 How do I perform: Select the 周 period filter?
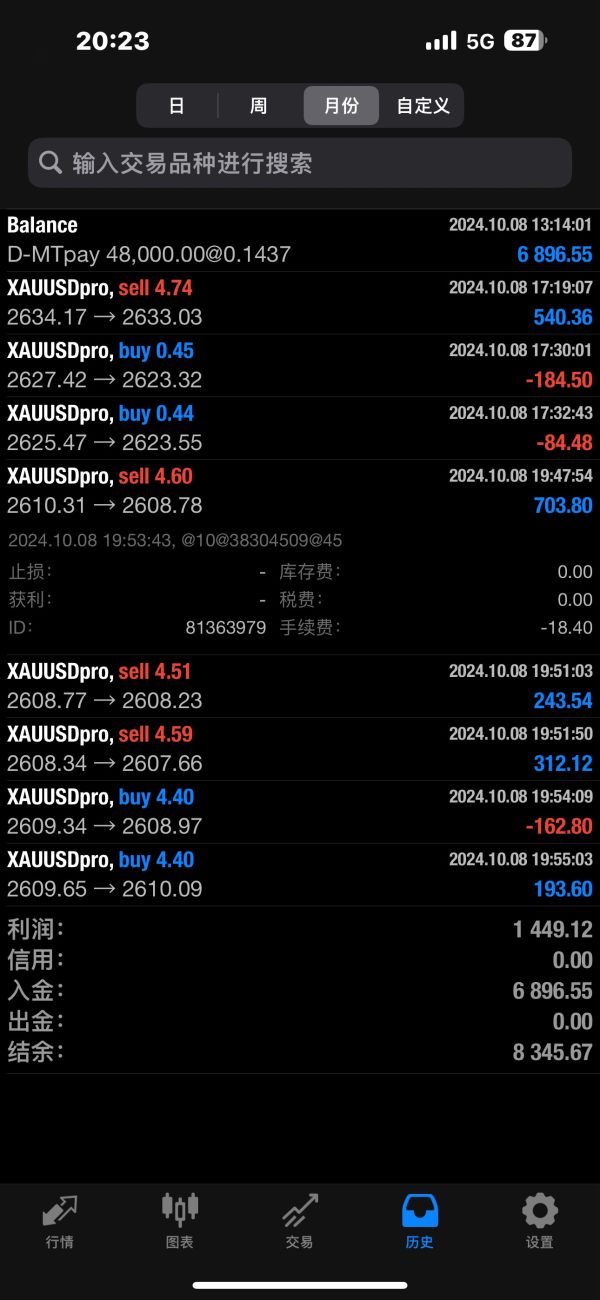point(259,106)
